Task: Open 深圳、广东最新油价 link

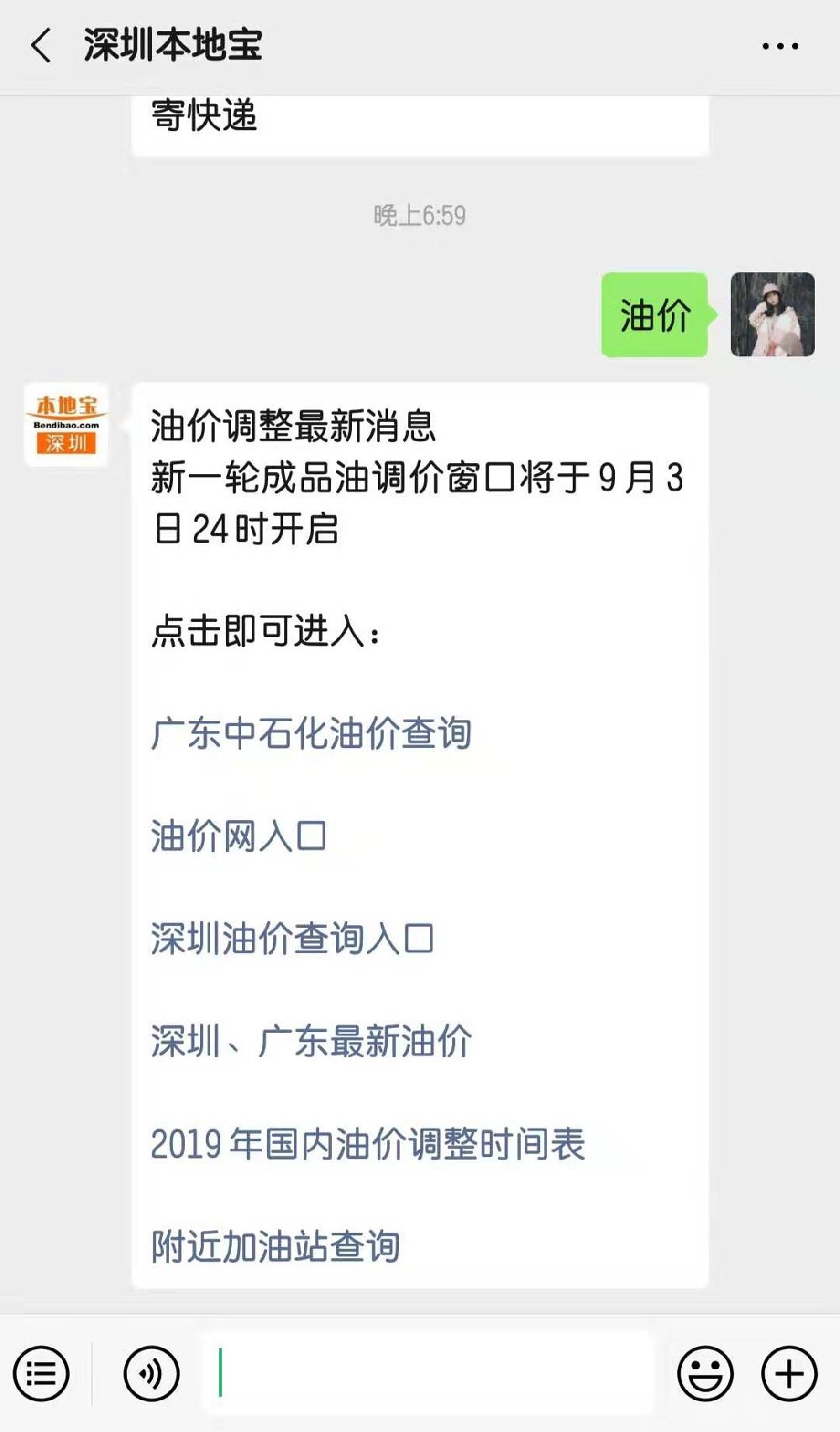Action: click(311, 1041)
